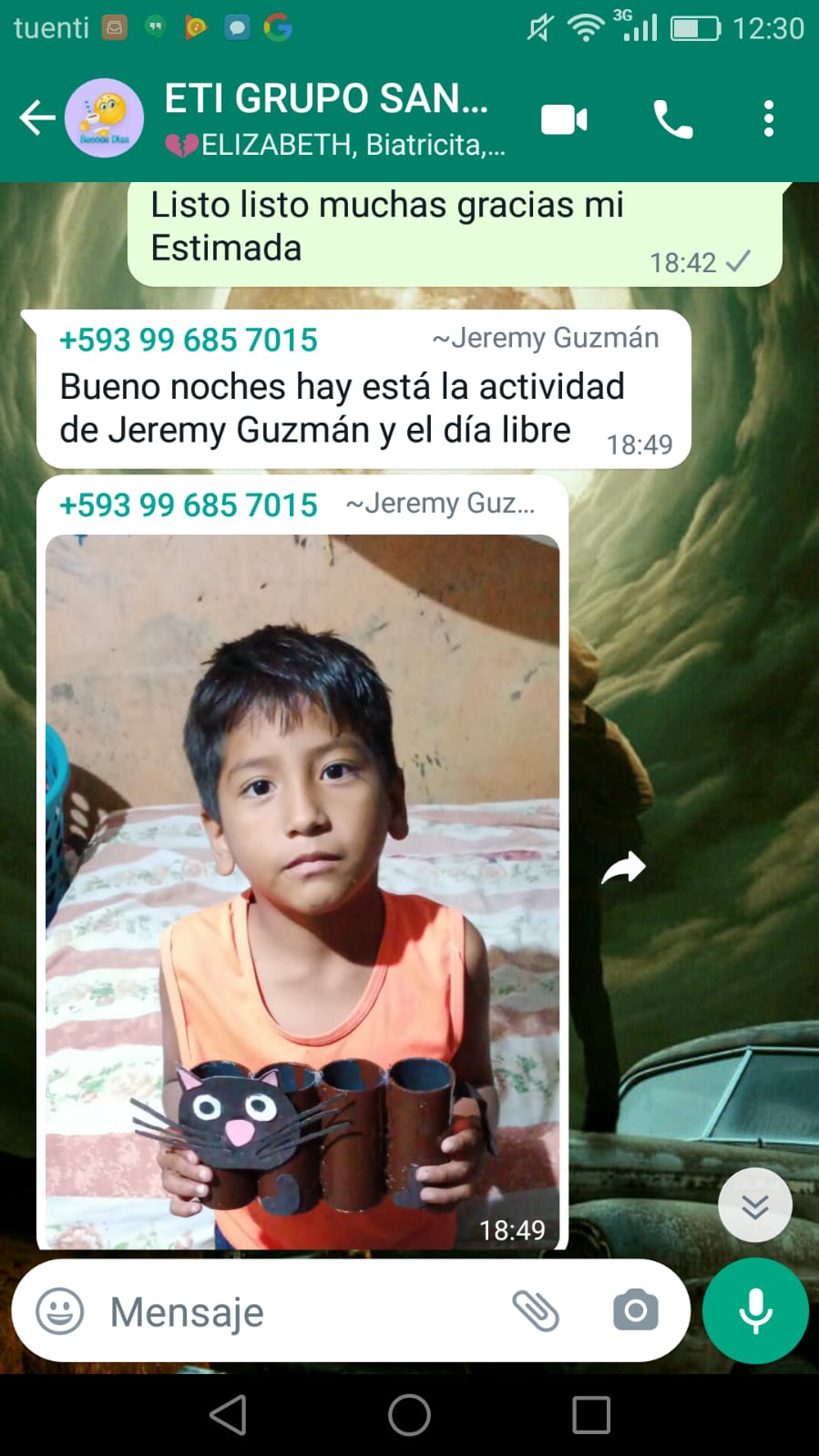Jump to the latest messages
This screenshot has width=819, height=1456.
[754, 1206]
